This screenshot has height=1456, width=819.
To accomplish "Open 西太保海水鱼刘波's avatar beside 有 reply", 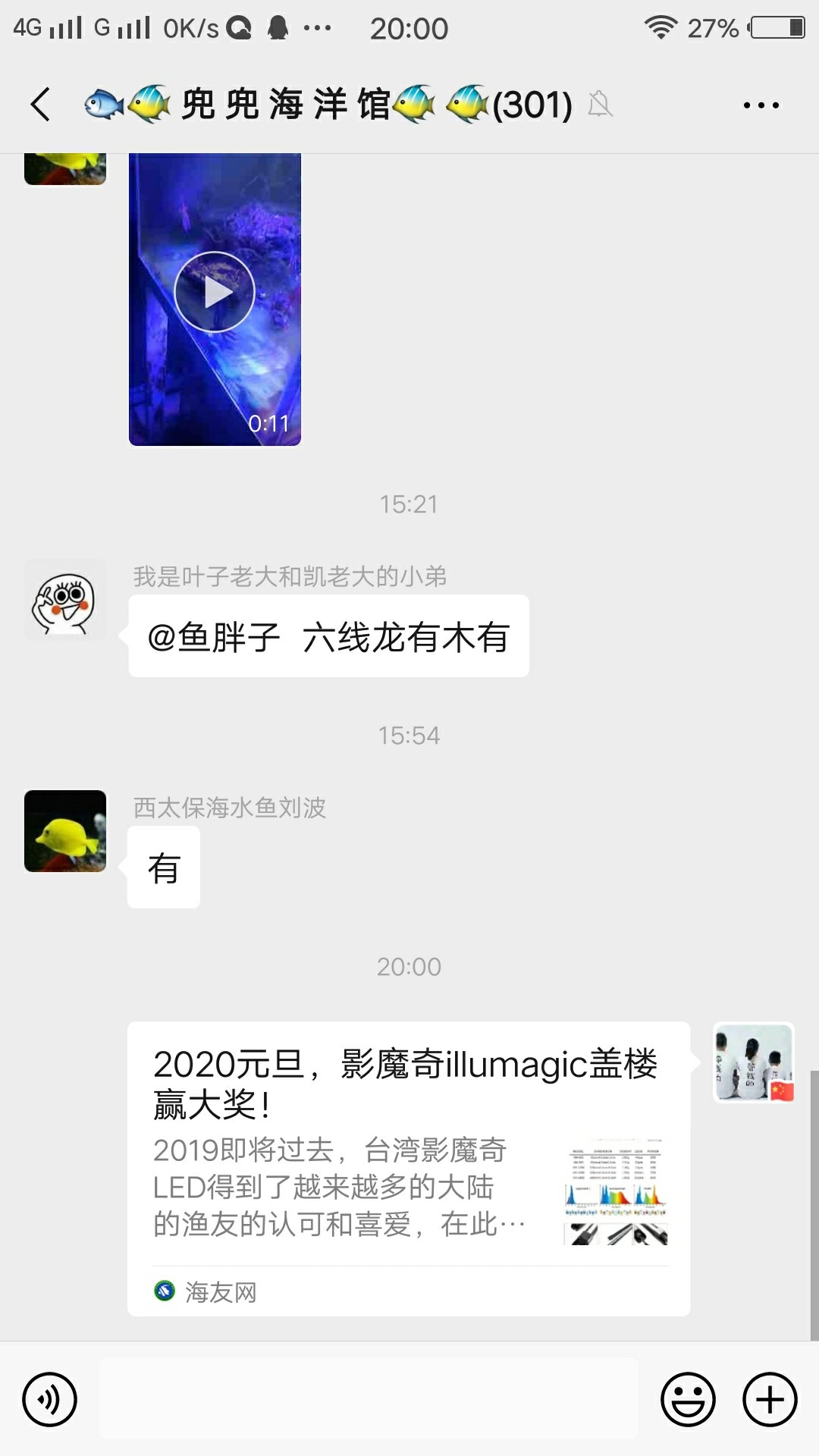I will point(65,831).
